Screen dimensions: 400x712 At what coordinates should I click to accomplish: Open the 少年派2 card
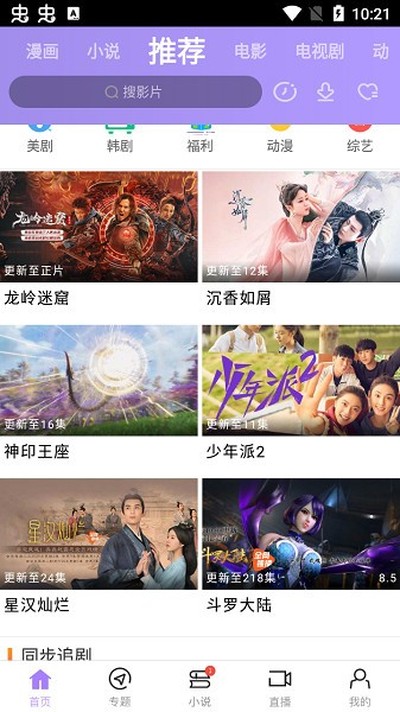point(301,393)
